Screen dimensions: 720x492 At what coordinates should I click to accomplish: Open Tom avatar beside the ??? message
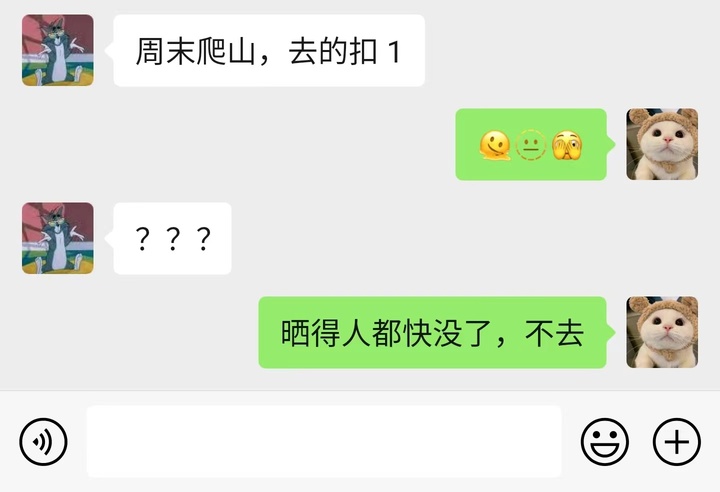point(58,238)
